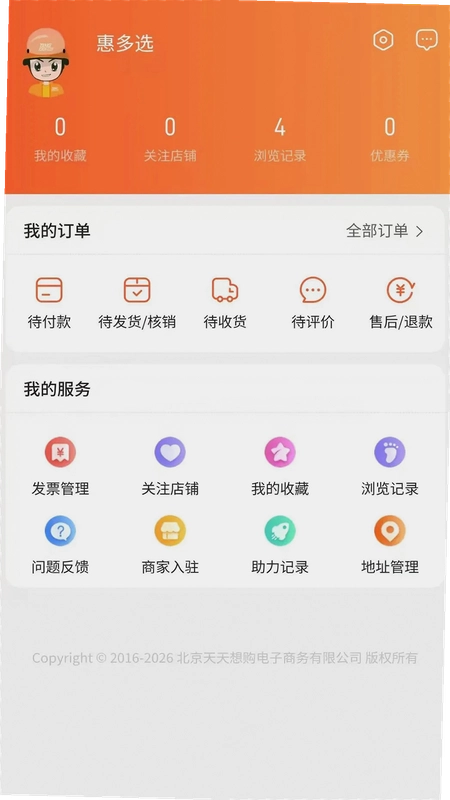Open 助力记录 boost records

pos(280,545)
